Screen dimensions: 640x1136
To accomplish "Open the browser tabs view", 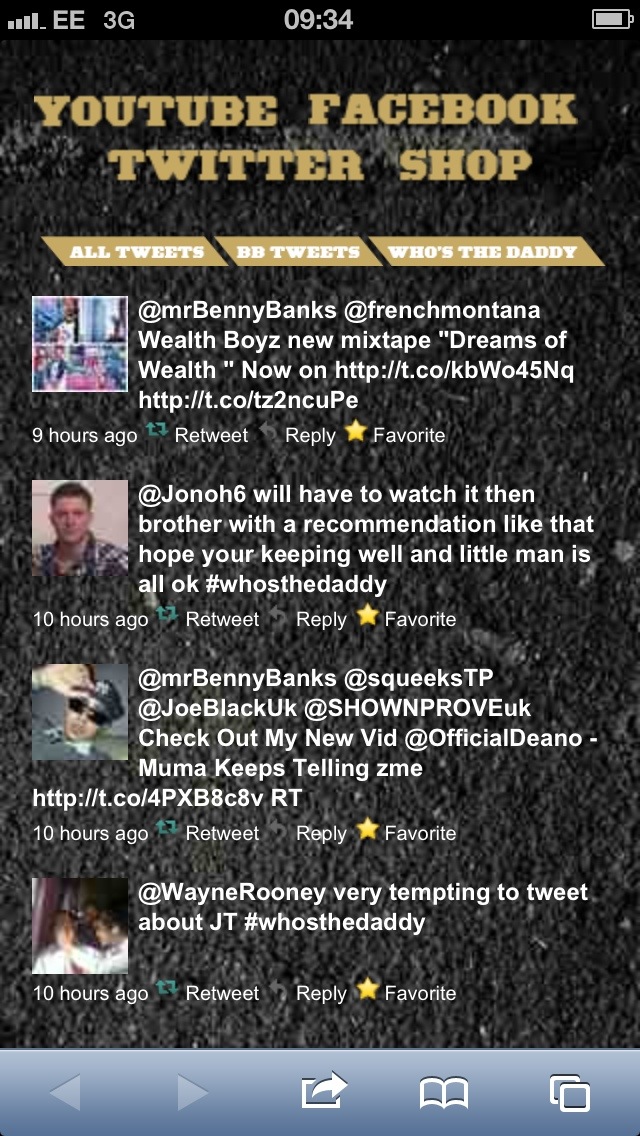I will point(570,1093).
